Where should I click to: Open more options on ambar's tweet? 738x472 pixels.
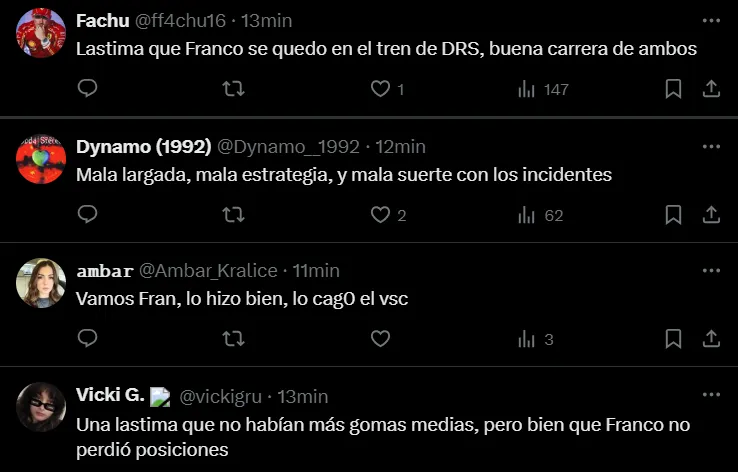711,271
